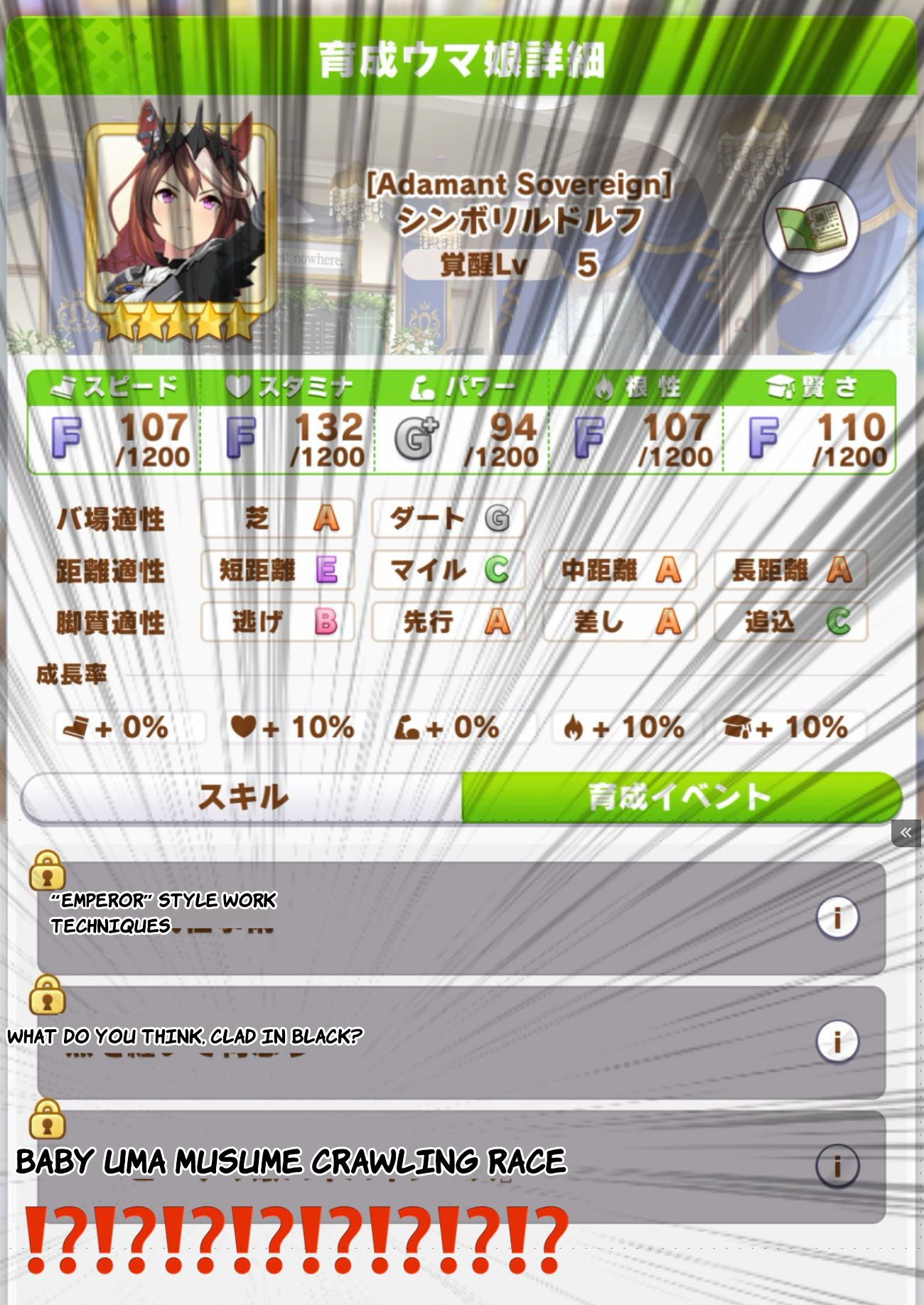Show info for Baby Uma Musume Crawling Race

point(837,1166)
